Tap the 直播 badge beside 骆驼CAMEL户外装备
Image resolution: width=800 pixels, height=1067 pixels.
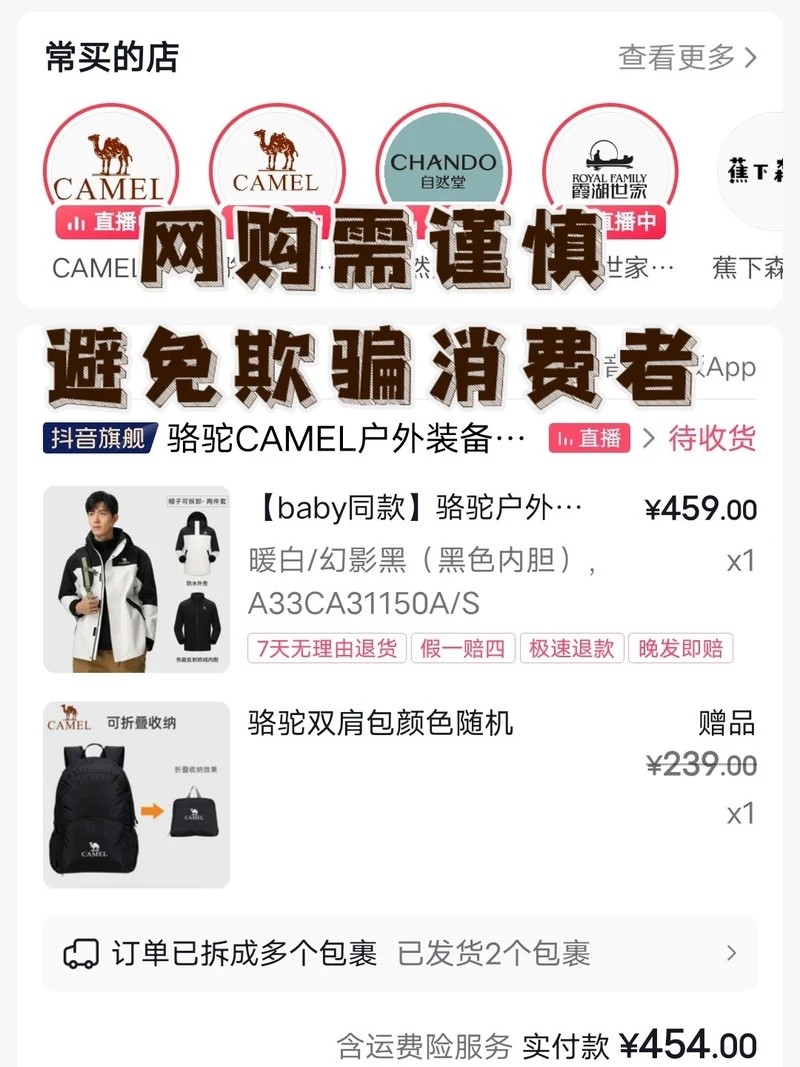(590, 438)
